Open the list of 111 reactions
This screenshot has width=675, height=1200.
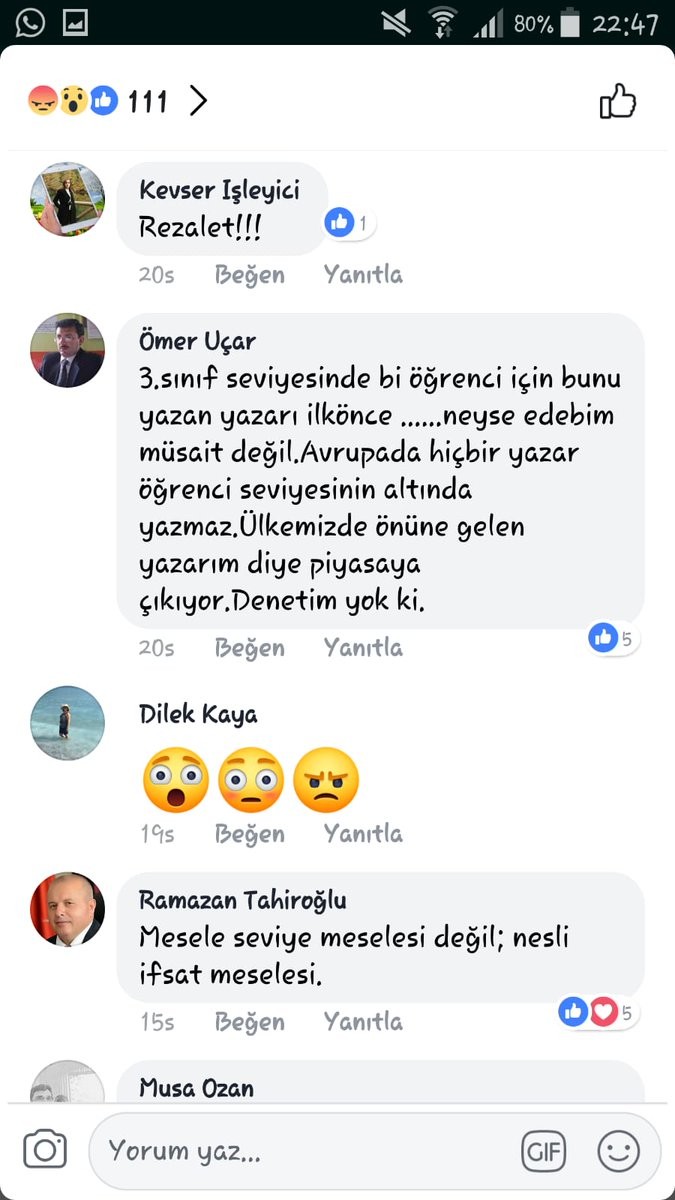pyautogui.click(x=118, y=101)
